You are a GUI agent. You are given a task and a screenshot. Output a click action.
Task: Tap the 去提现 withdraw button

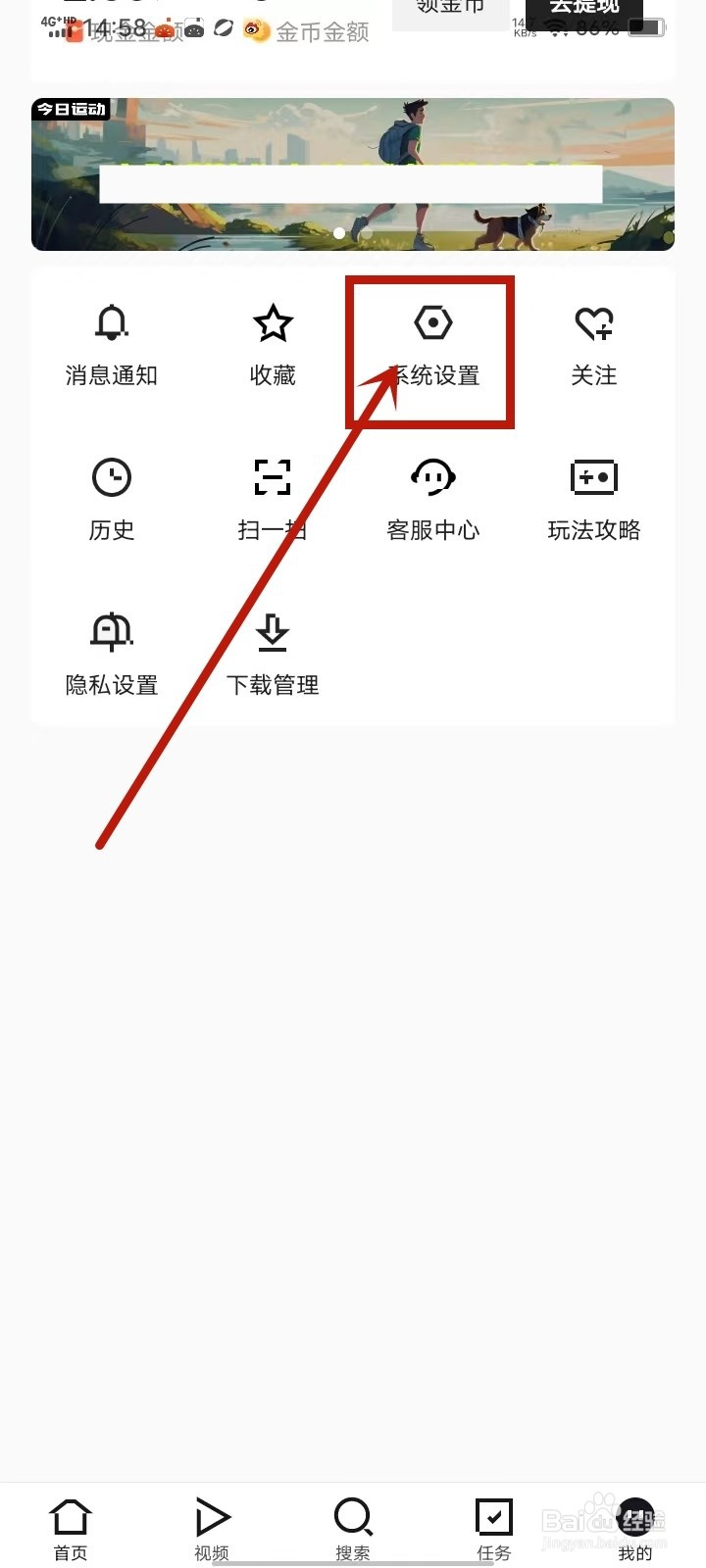pyautogui.click(x=583, y=10)
